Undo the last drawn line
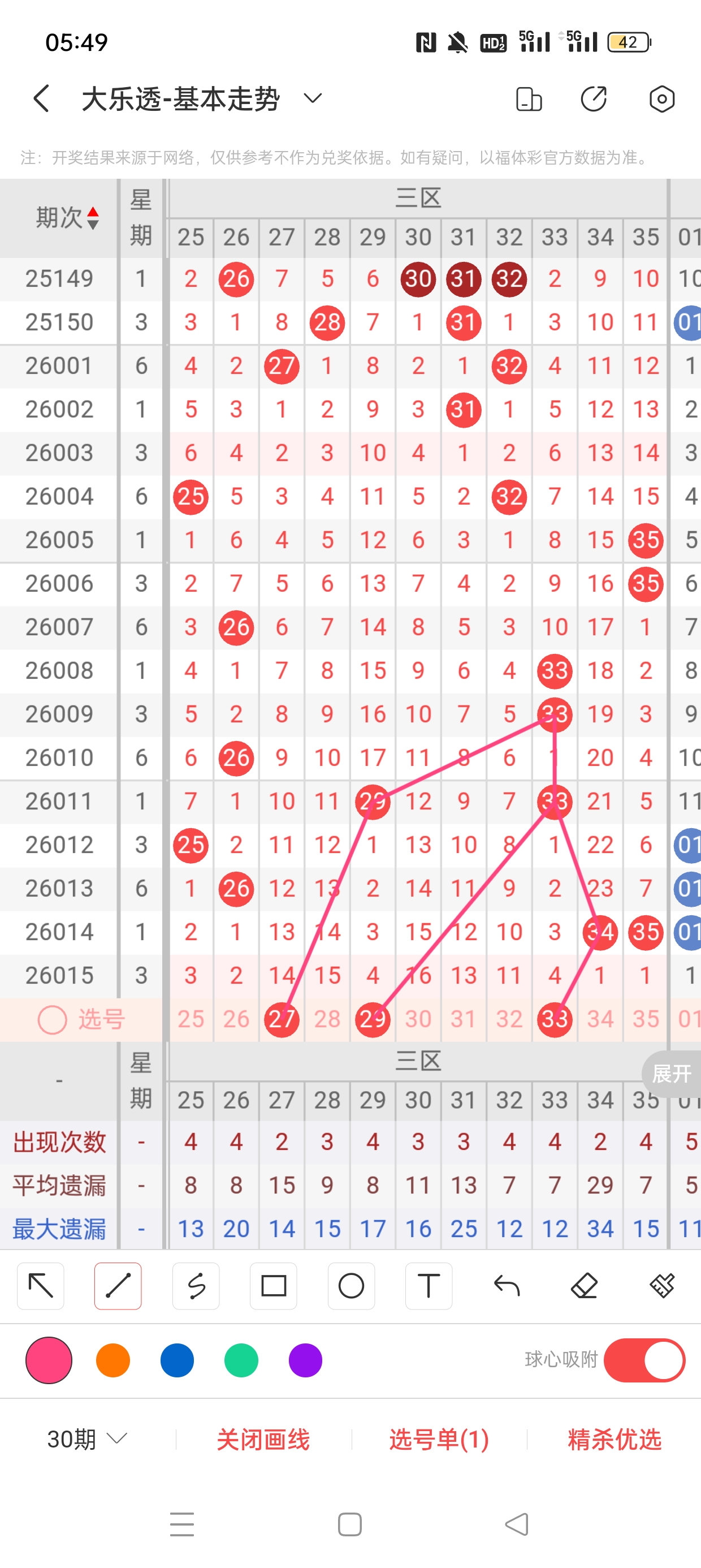This screenshot has height=1568, width=701. (507, 1286)
